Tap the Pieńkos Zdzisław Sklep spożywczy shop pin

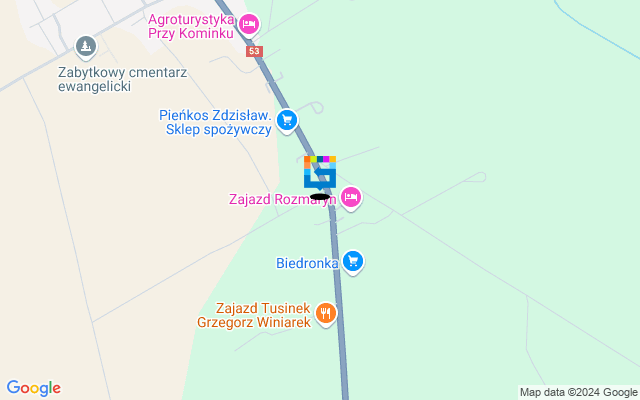[x=287, y=122]
